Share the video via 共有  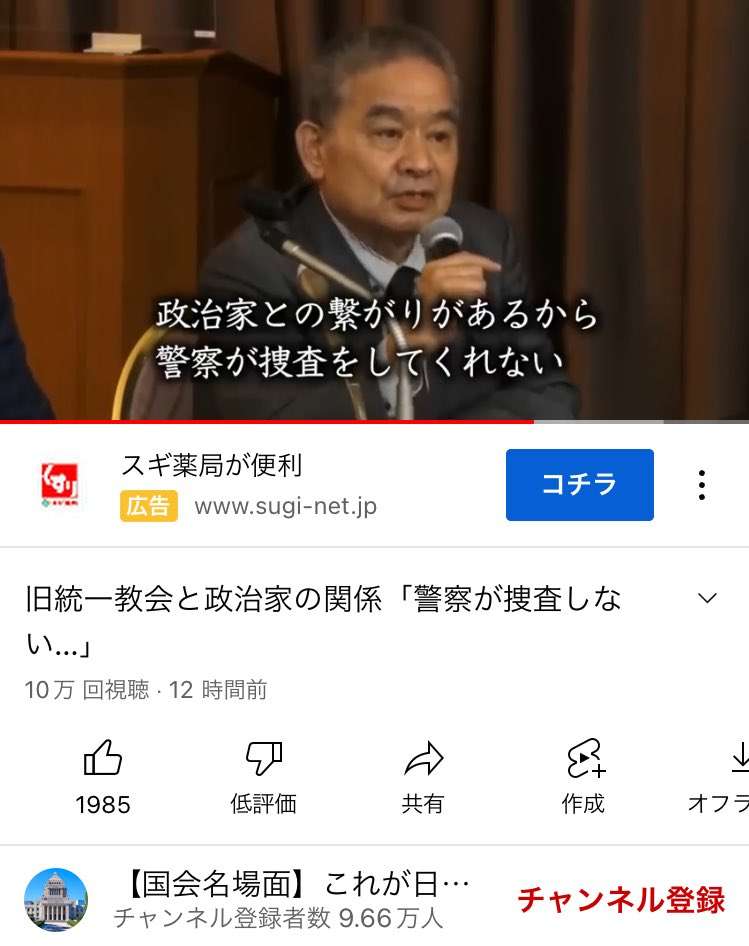(423, 775)
